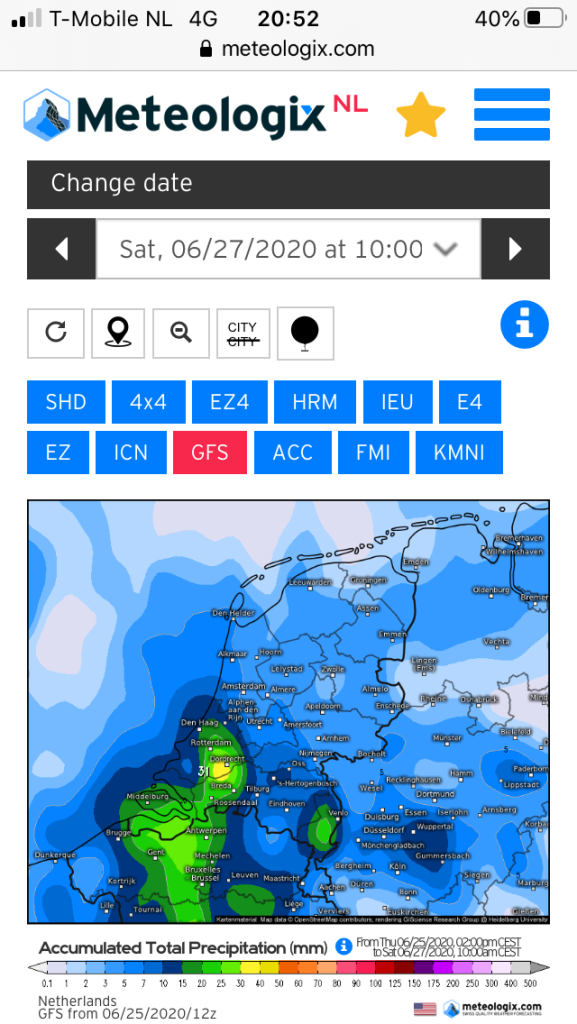Screen dimensions: 577x1024
Task: Tap the reload map button
Action: tap(56, 333)
